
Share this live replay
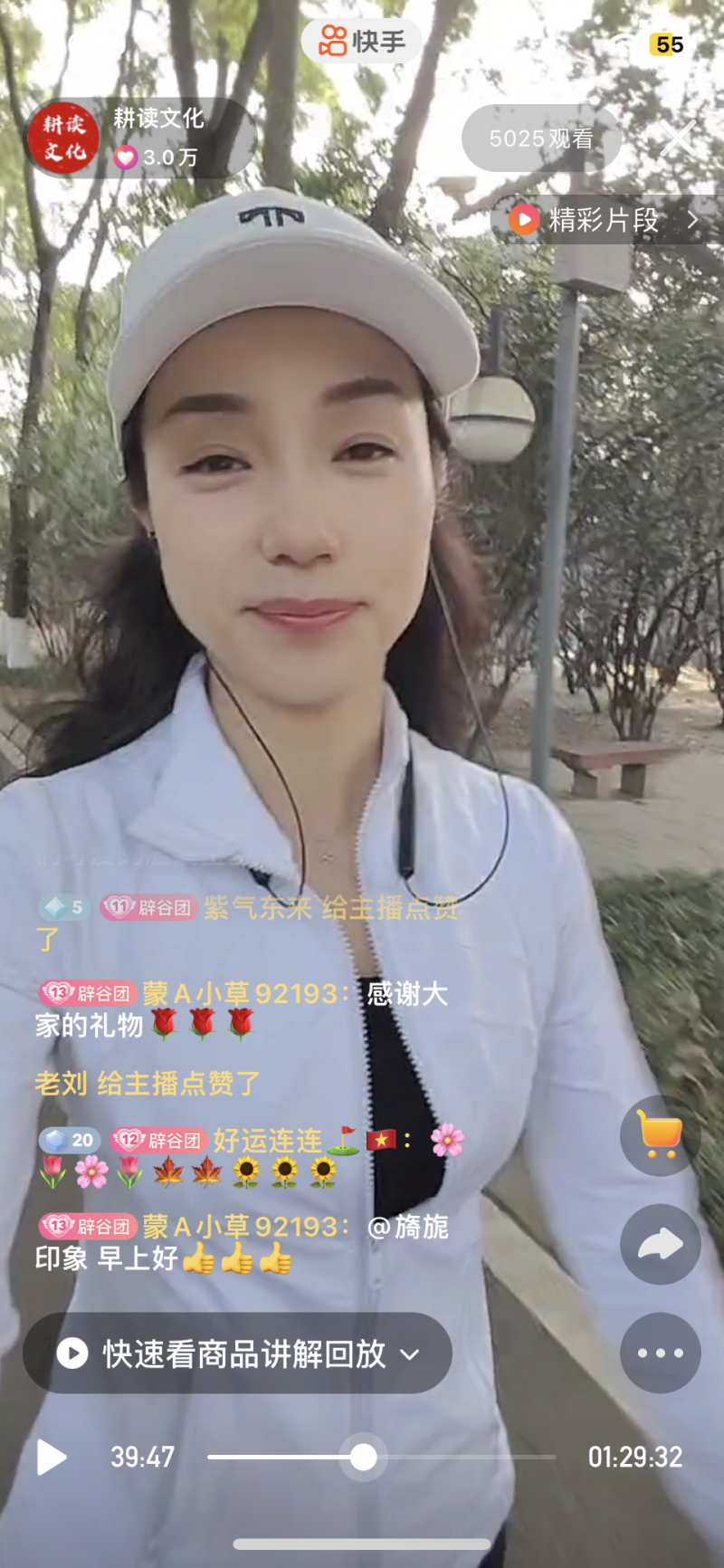click(x=660, y=1244)
